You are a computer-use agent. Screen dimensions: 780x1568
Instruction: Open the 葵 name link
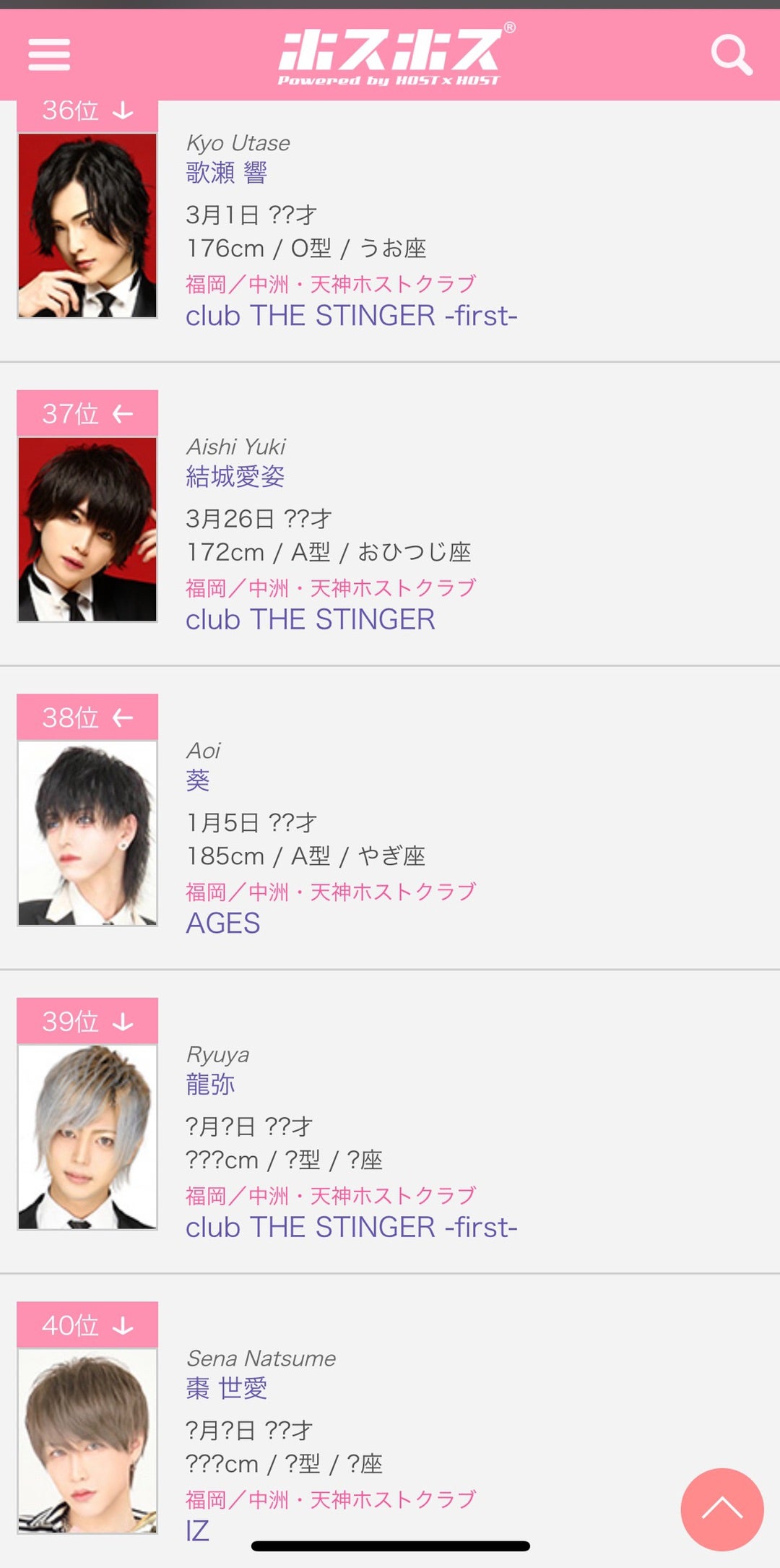click(x=198, y=780)
